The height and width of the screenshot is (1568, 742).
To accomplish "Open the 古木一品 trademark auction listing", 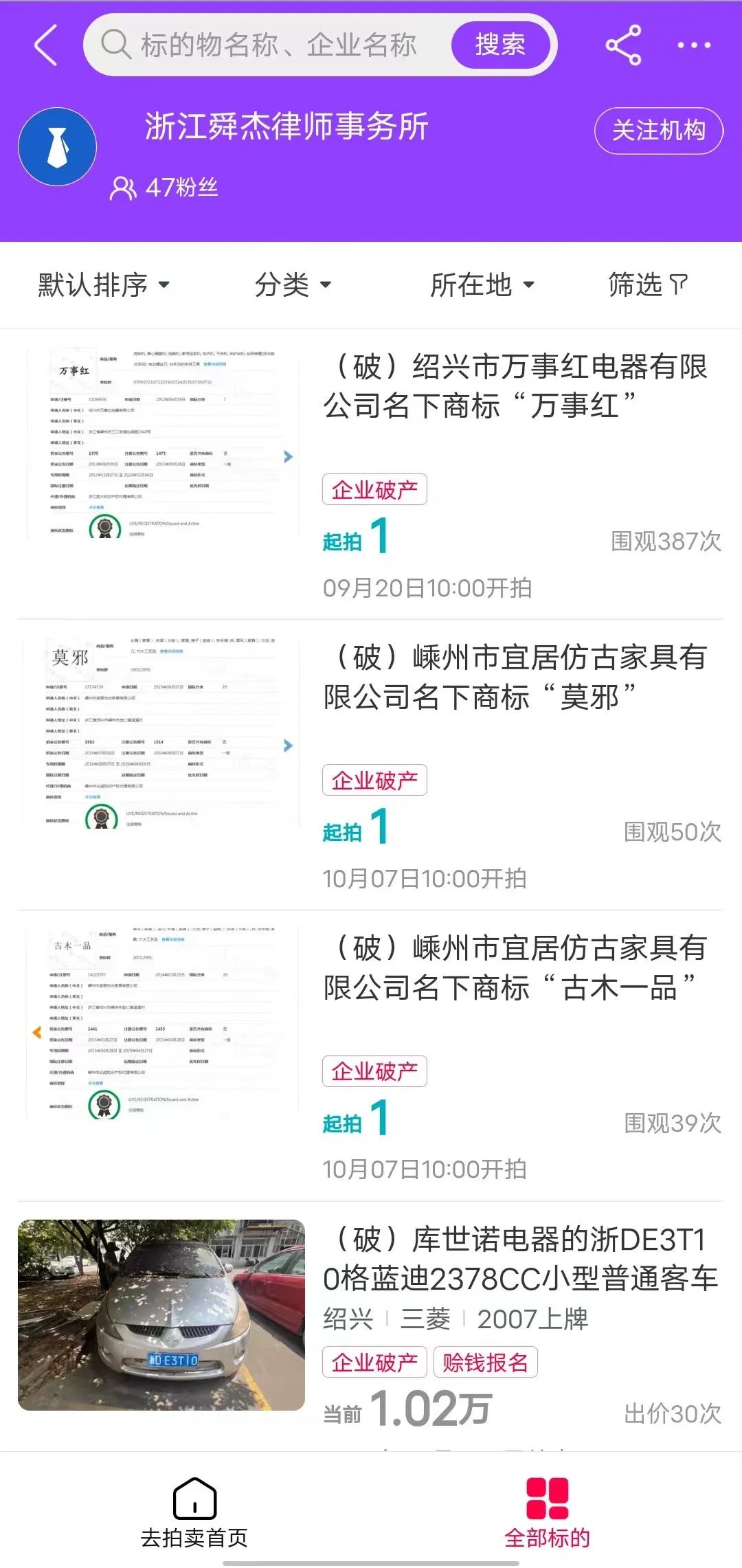I will [x=515, y=967].
